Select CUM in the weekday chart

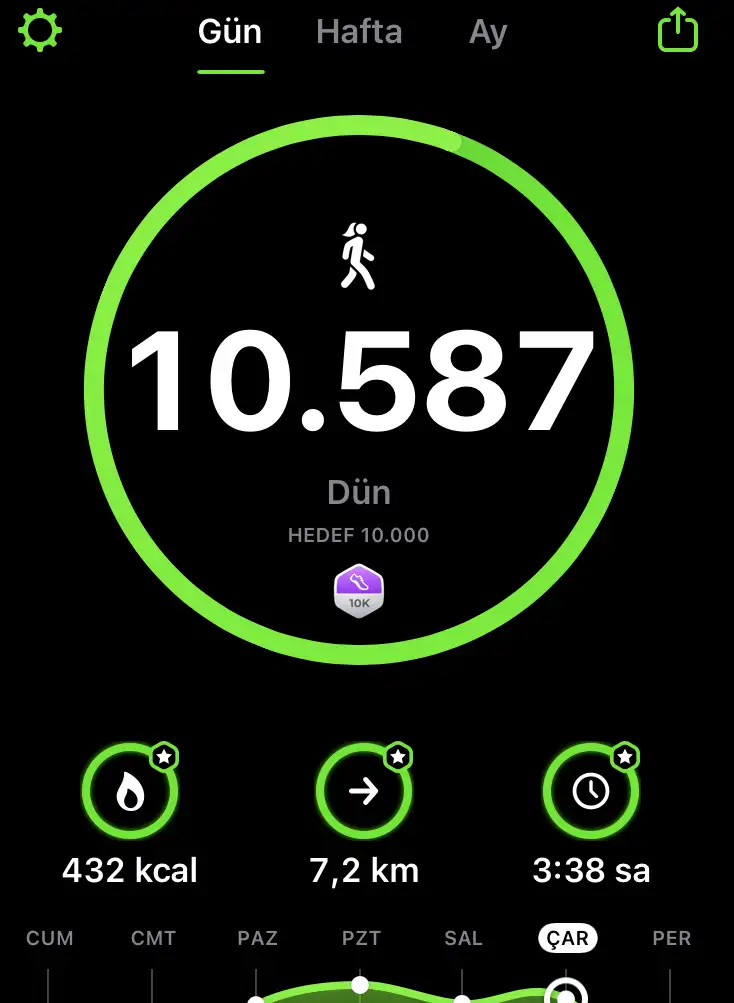[50, 938]
